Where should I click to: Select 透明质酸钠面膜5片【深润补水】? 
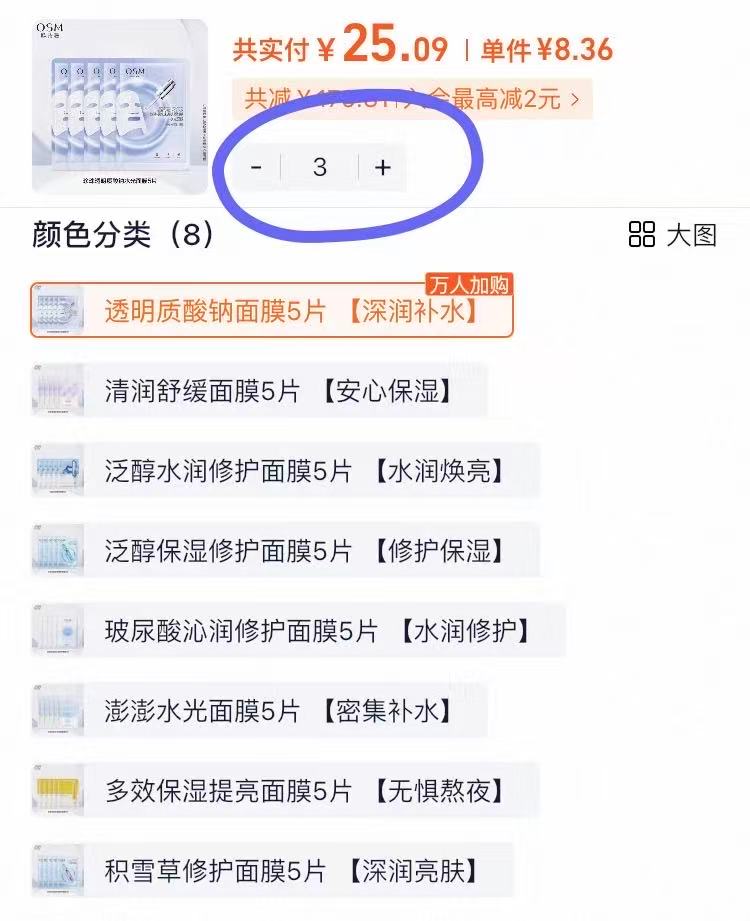click(272, 311)
